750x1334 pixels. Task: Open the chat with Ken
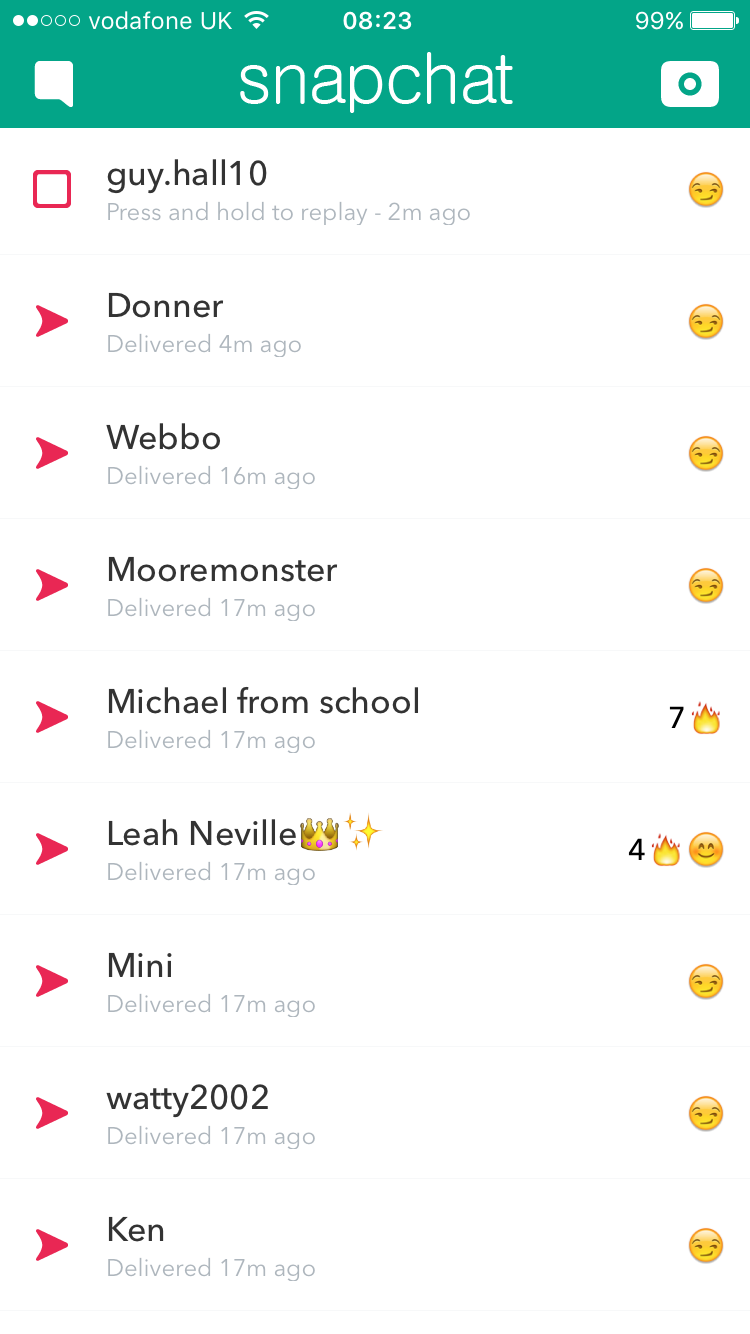coord(374,1246)
